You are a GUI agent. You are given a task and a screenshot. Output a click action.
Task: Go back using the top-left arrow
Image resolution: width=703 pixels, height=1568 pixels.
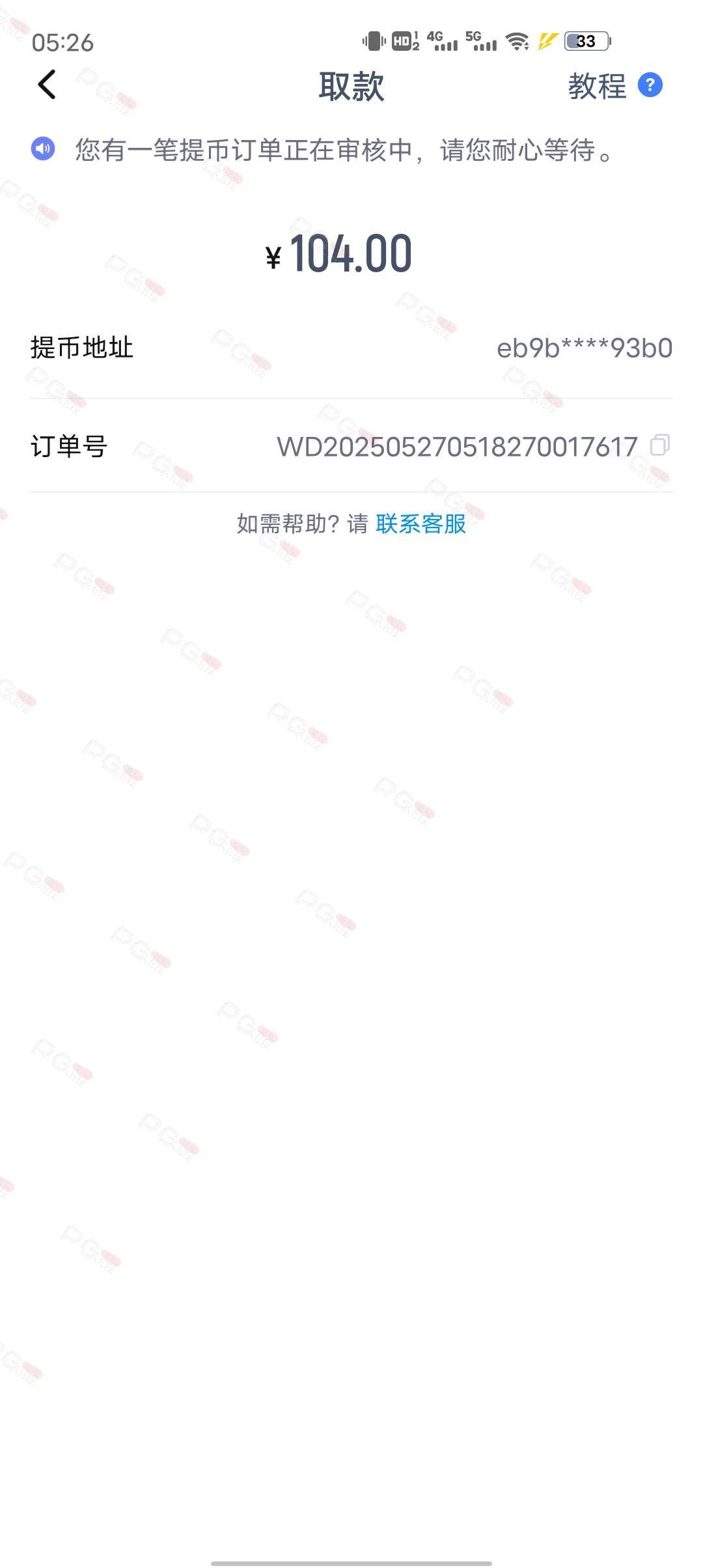[47, 85]
